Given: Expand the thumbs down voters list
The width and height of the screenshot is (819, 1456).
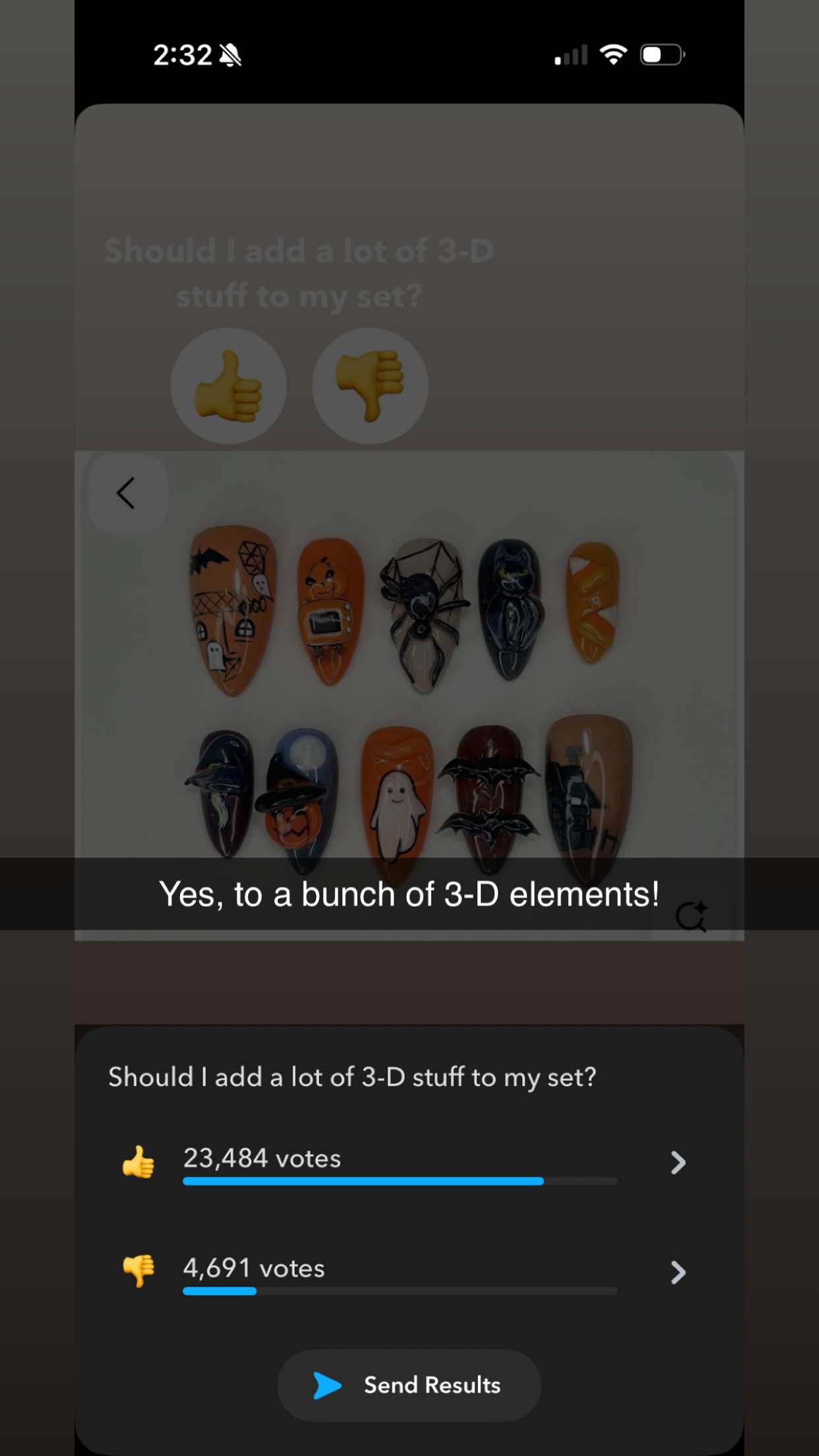Looking at the screenshot, I should click(x=677, y=1272).
